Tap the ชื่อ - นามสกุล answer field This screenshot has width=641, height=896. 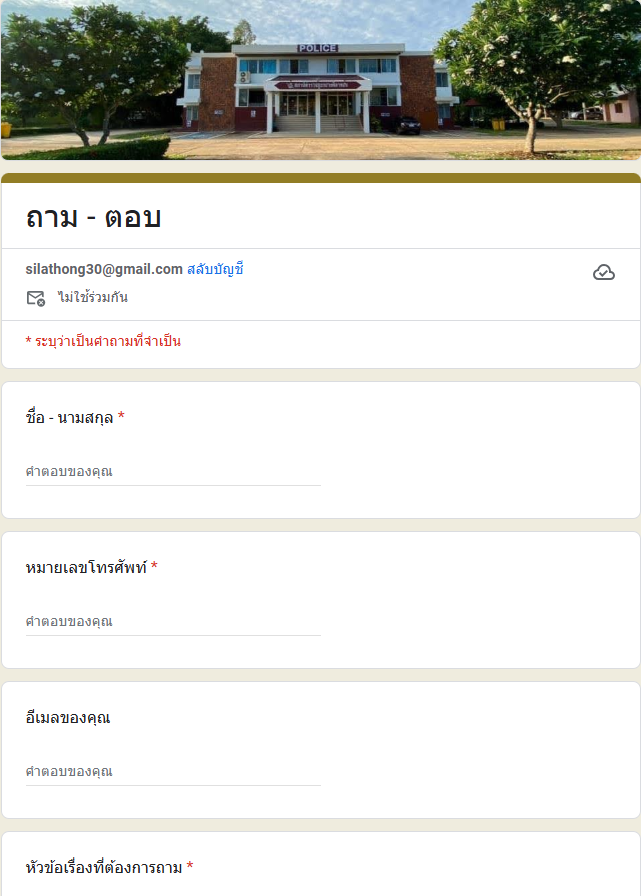[173, 471]
